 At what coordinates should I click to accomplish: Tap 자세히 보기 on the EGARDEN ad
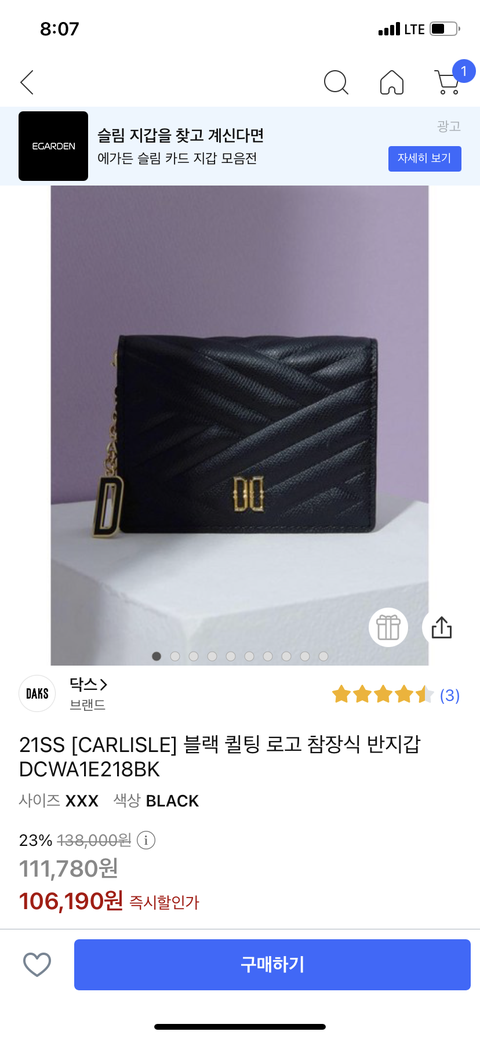coord(424,159)
